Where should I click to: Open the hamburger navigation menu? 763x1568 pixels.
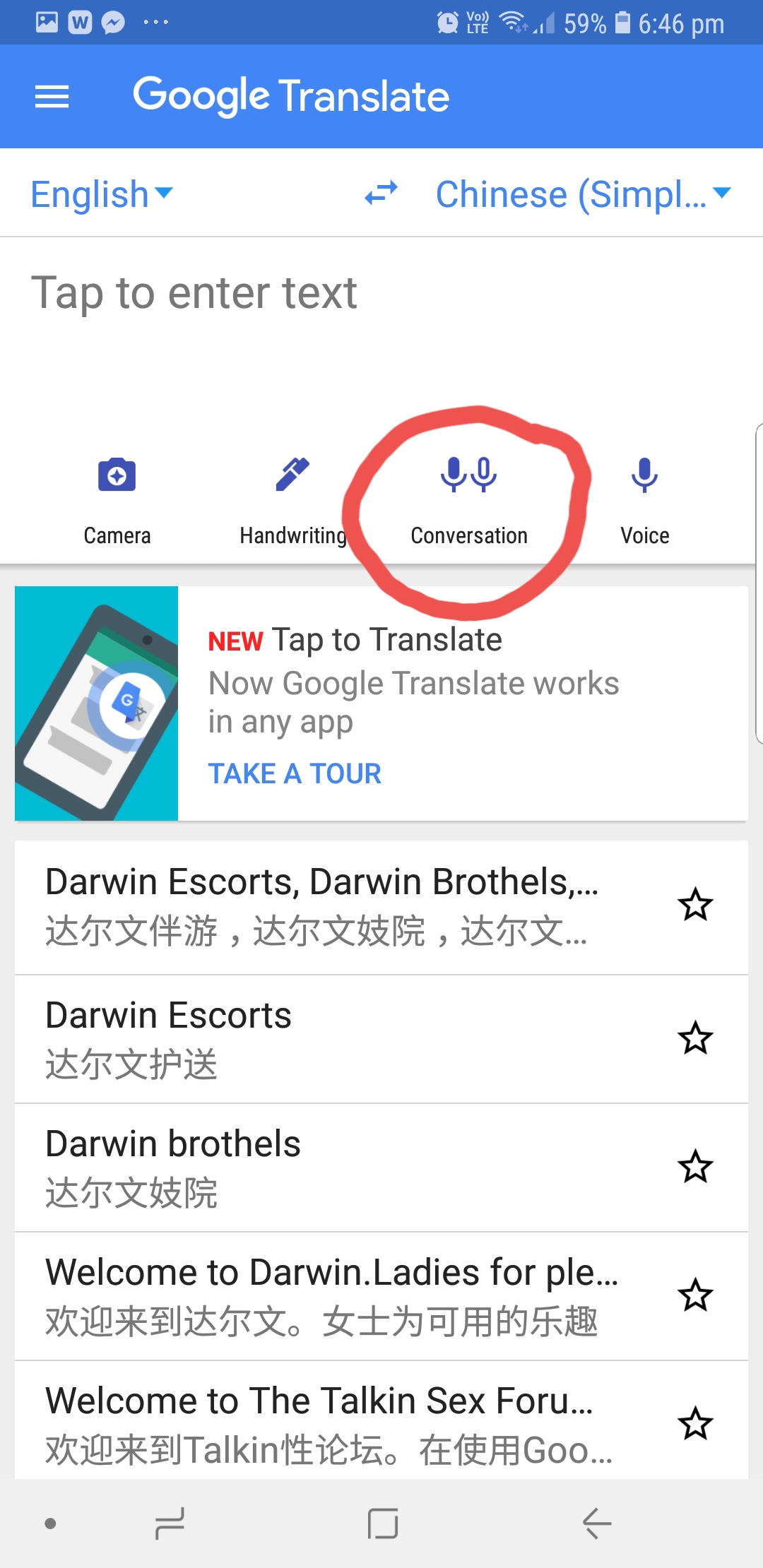point(52,96)
